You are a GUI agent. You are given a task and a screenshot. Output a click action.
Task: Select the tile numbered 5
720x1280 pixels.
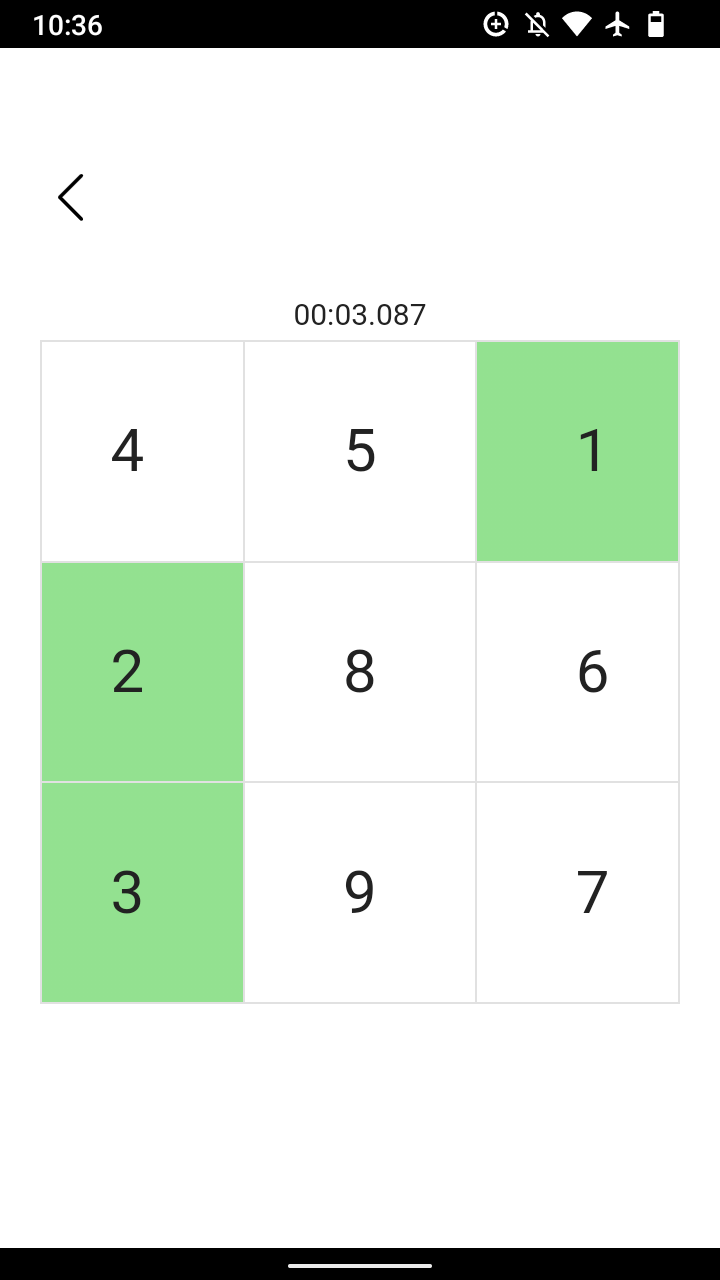(360, 452)
